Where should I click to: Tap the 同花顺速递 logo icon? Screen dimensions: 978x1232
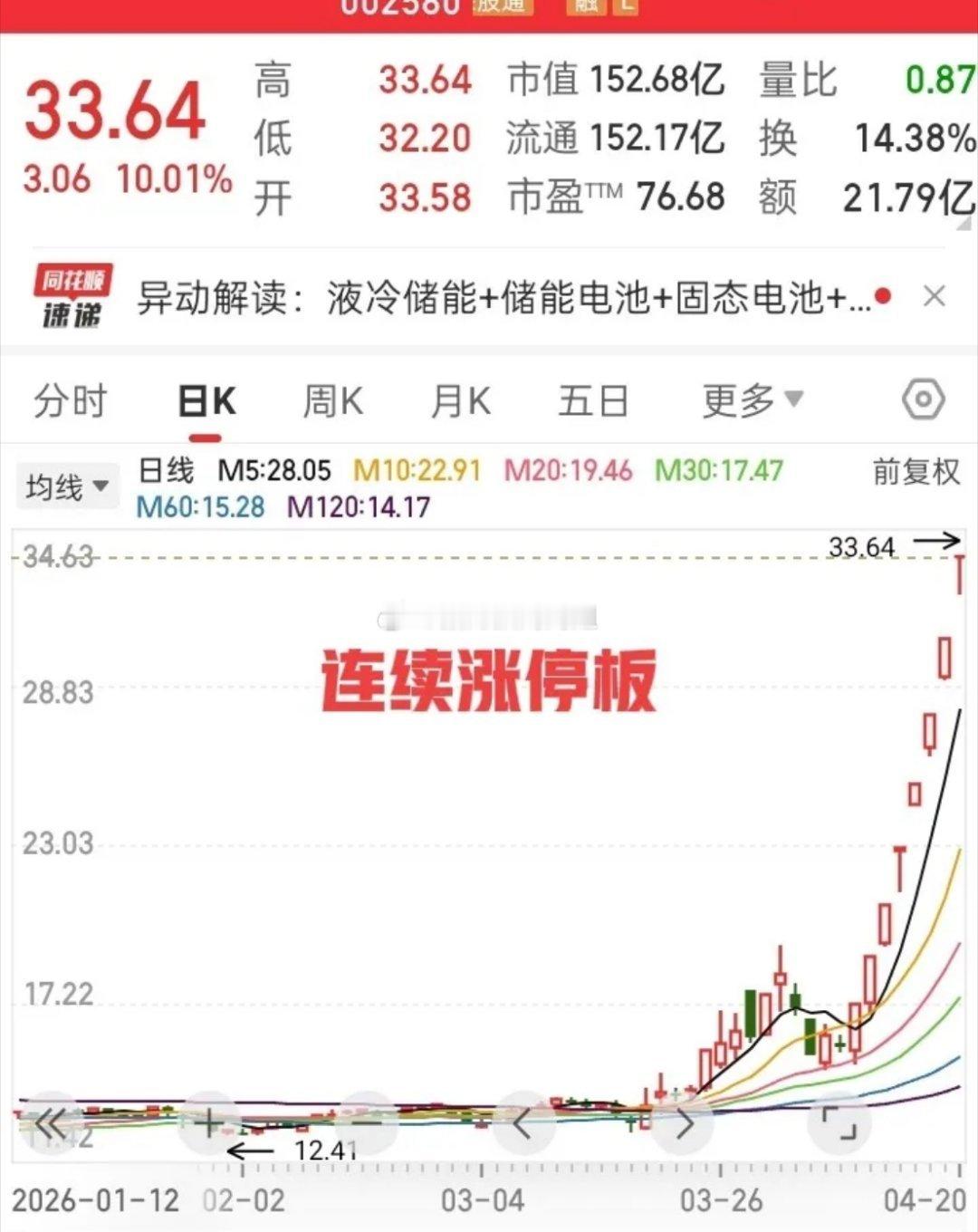click(x=72, y=294)
